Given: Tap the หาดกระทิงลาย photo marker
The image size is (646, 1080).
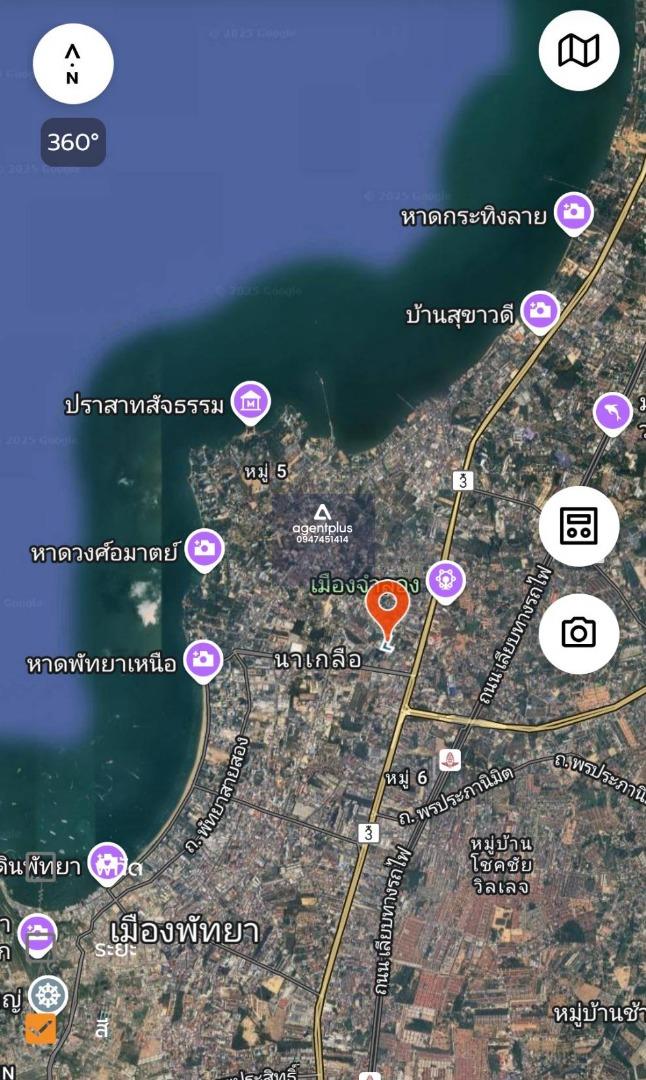Looking at the screenshot, I should coord(574,213).
